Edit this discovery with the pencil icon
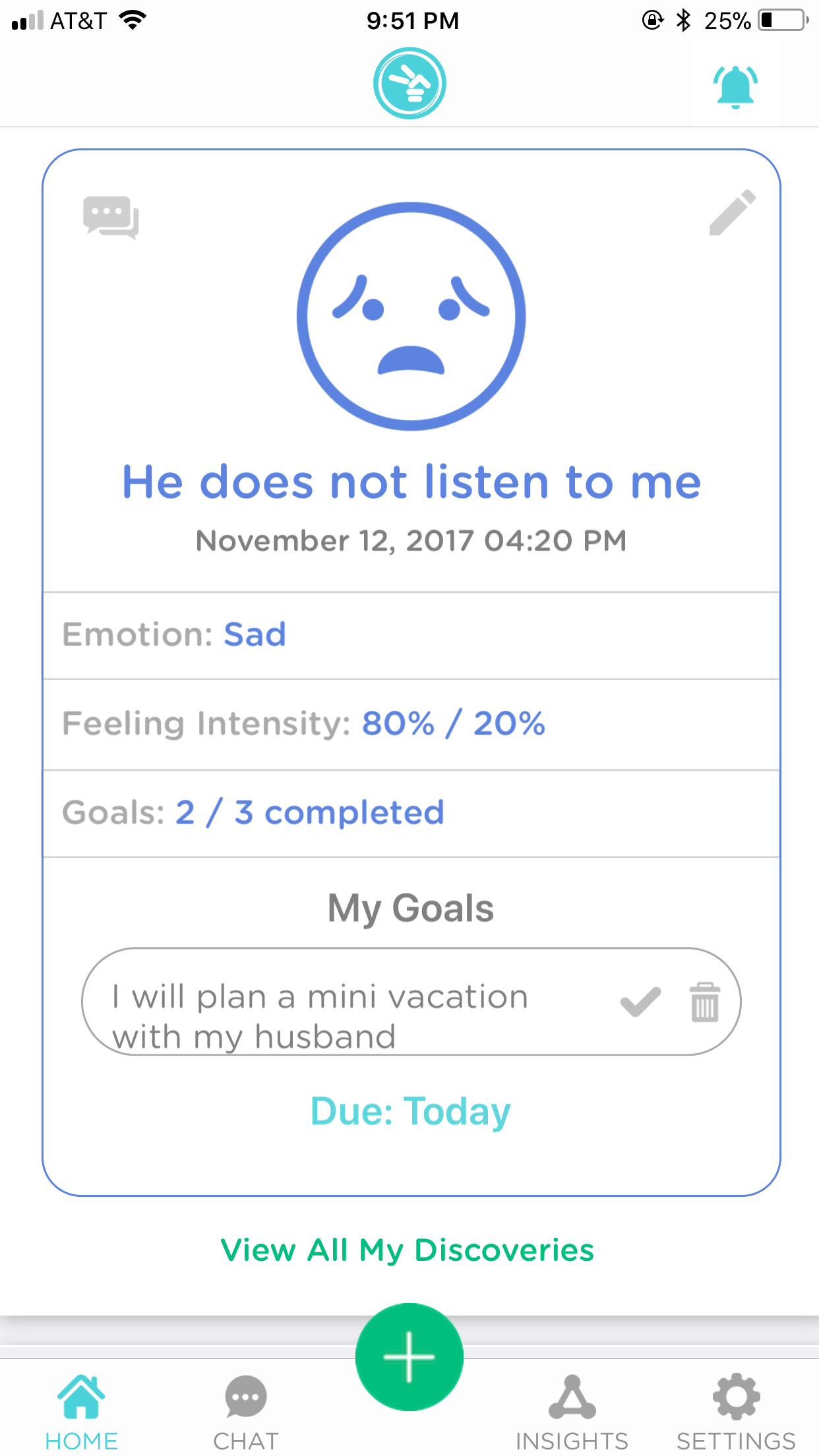Image resolution: width=819 pixels, height=1456 pixels. (732, 212)
